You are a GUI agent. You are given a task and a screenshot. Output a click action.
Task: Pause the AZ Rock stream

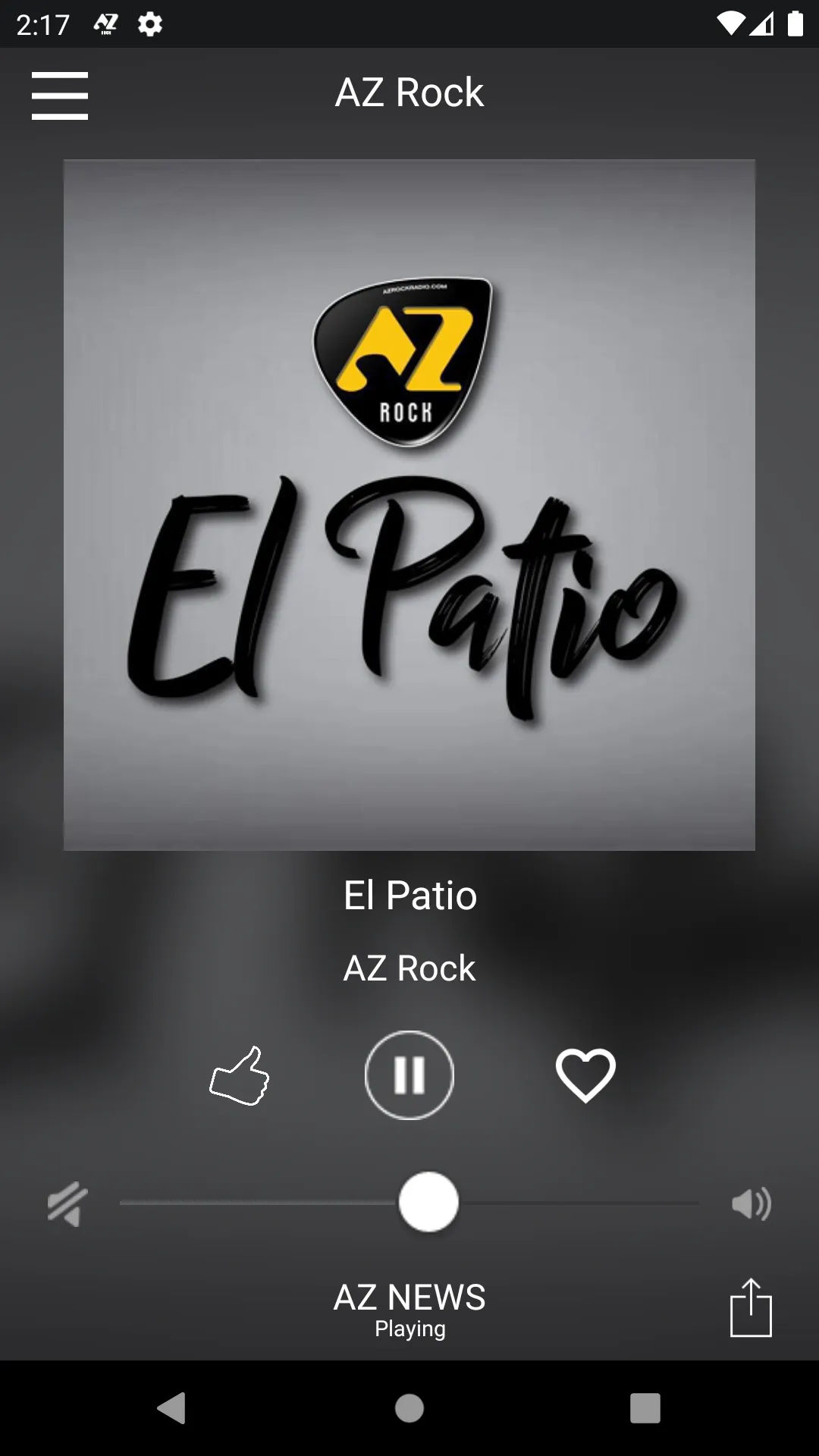tap(409, 1075)
